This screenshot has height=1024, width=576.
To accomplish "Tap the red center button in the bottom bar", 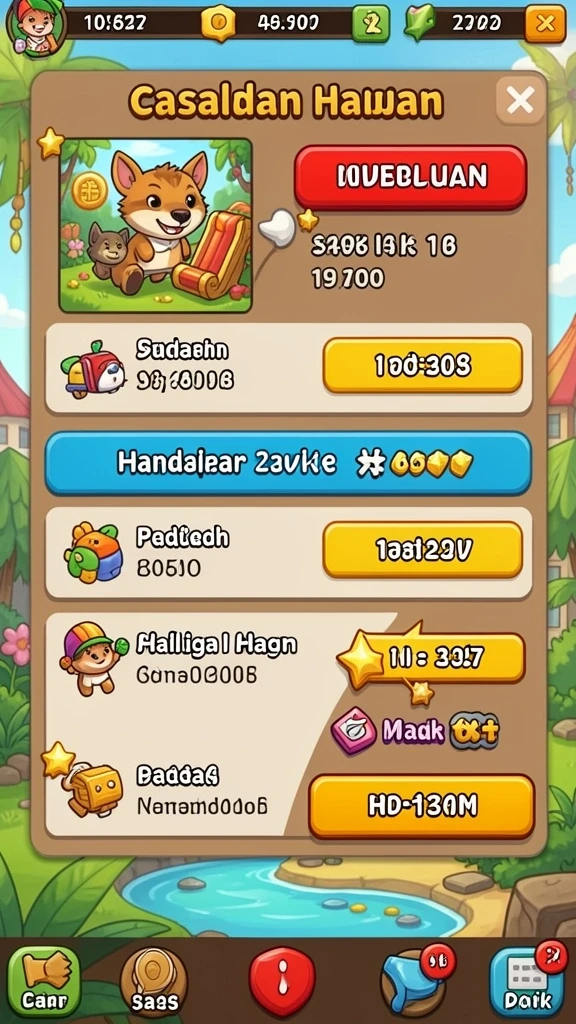I will click(282, 982).
